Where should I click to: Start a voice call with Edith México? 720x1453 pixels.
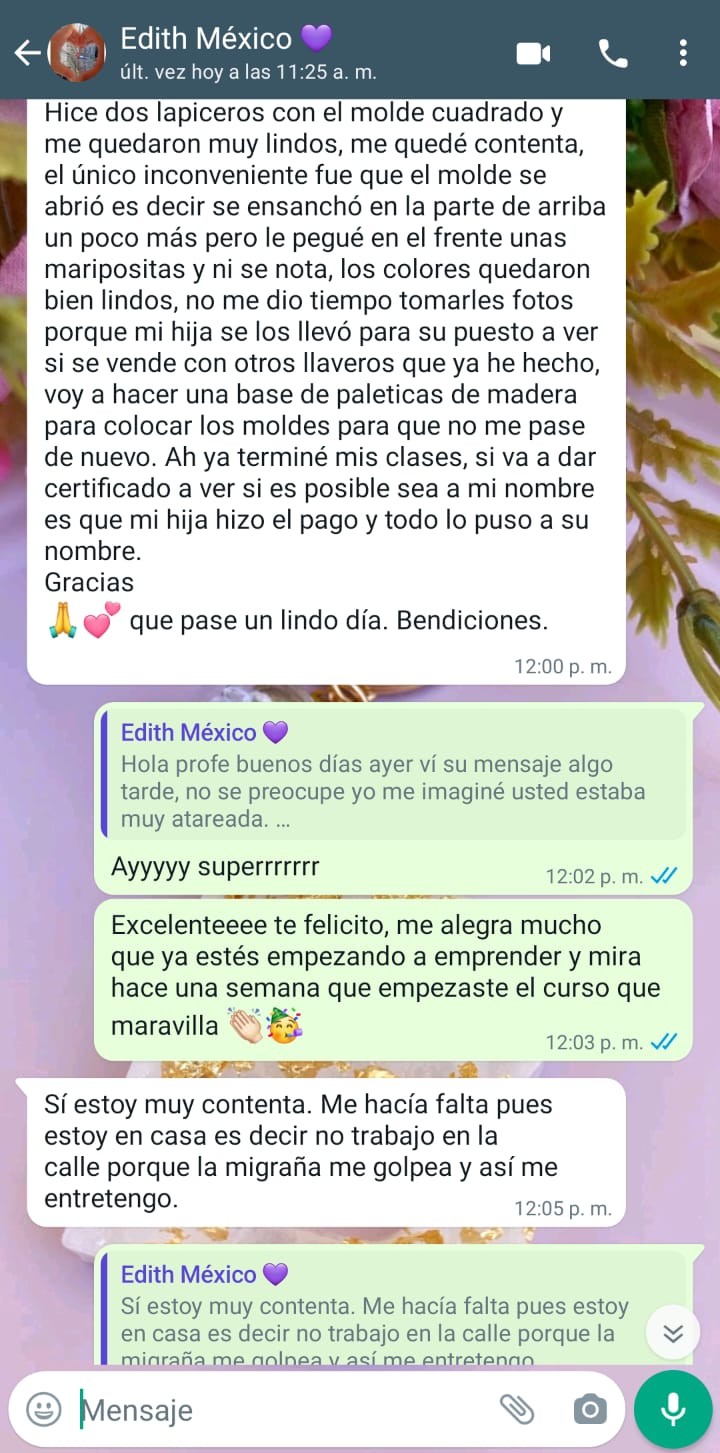point(613,52)
